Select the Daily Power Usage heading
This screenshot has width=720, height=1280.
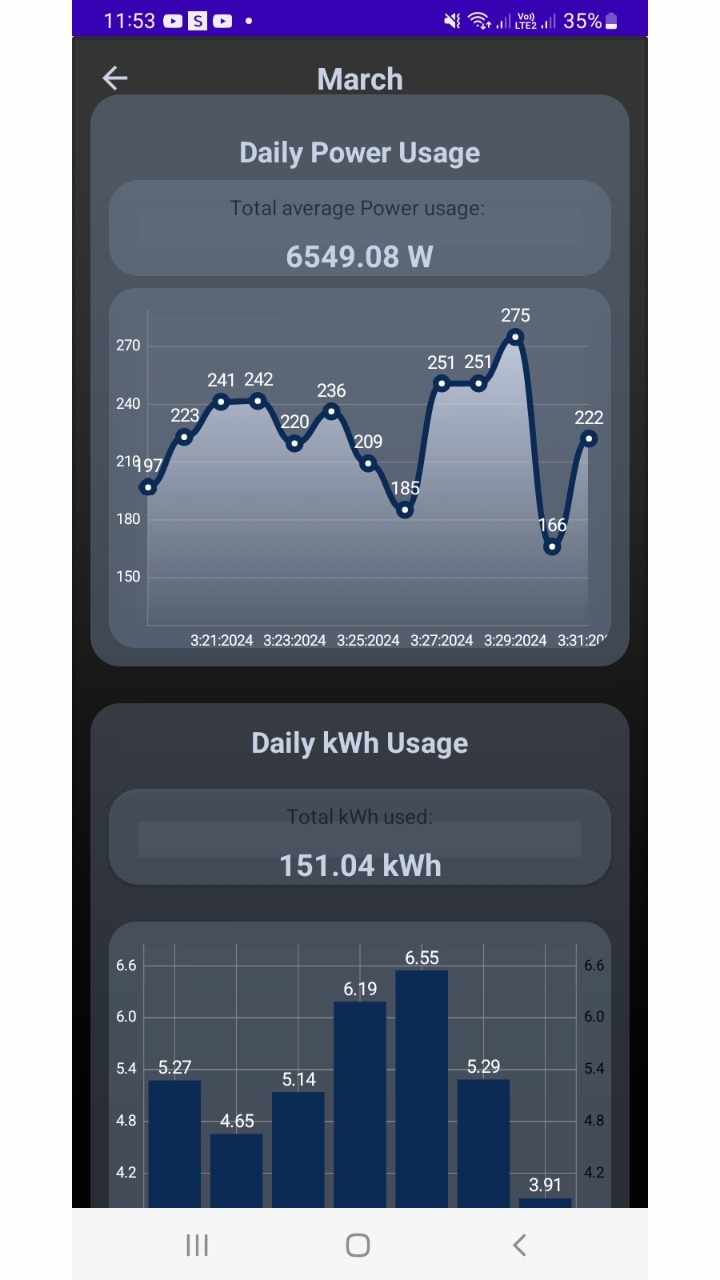point(360,152)
